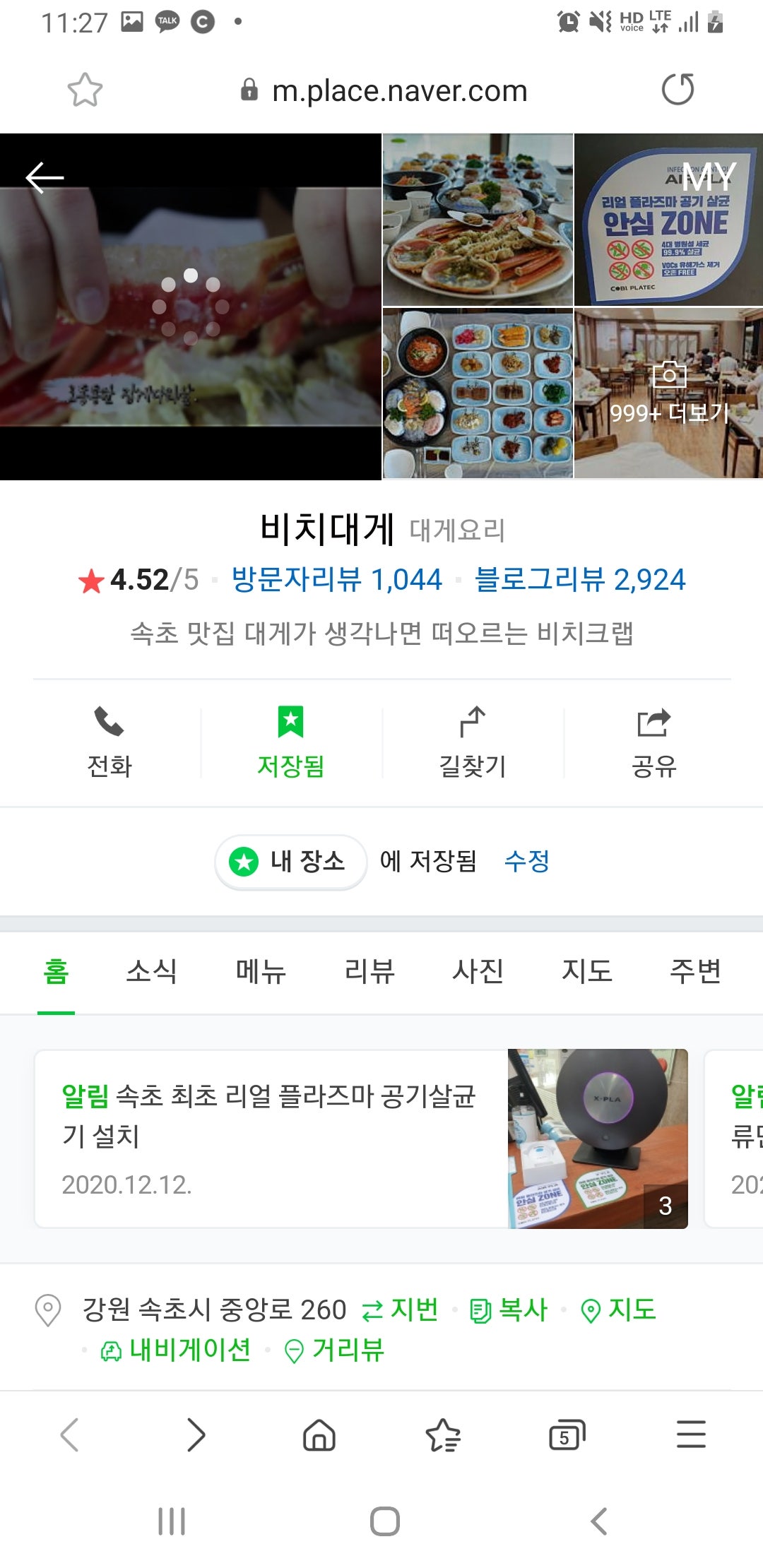Open 방문자리뷰 1,044 reviews

coord(336,580)
